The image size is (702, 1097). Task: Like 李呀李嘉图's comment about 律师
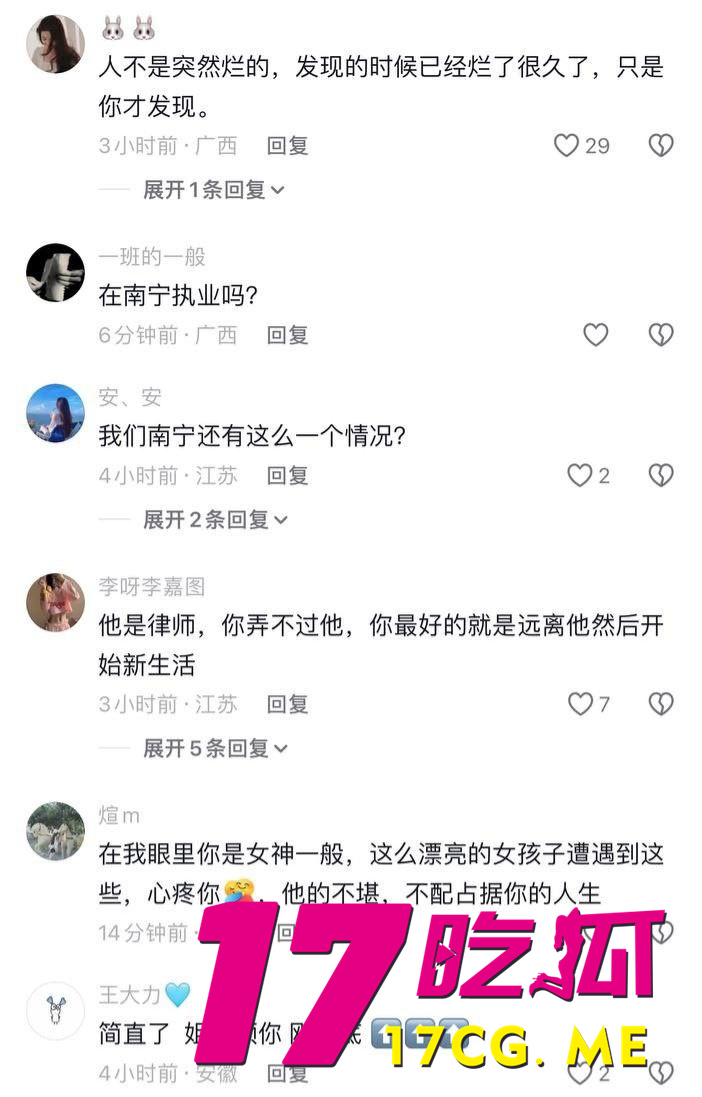(x=580, y=704)
